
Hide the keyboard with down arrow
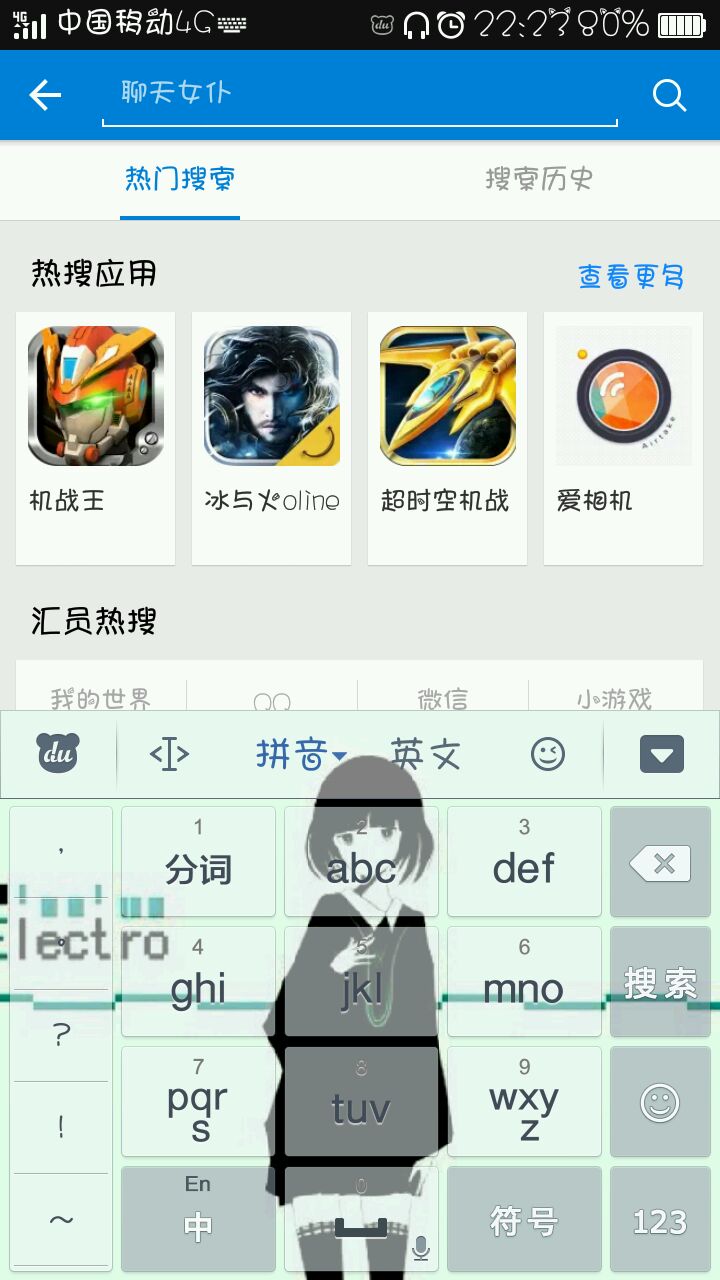pyautogui.click(x=661, y=754)
